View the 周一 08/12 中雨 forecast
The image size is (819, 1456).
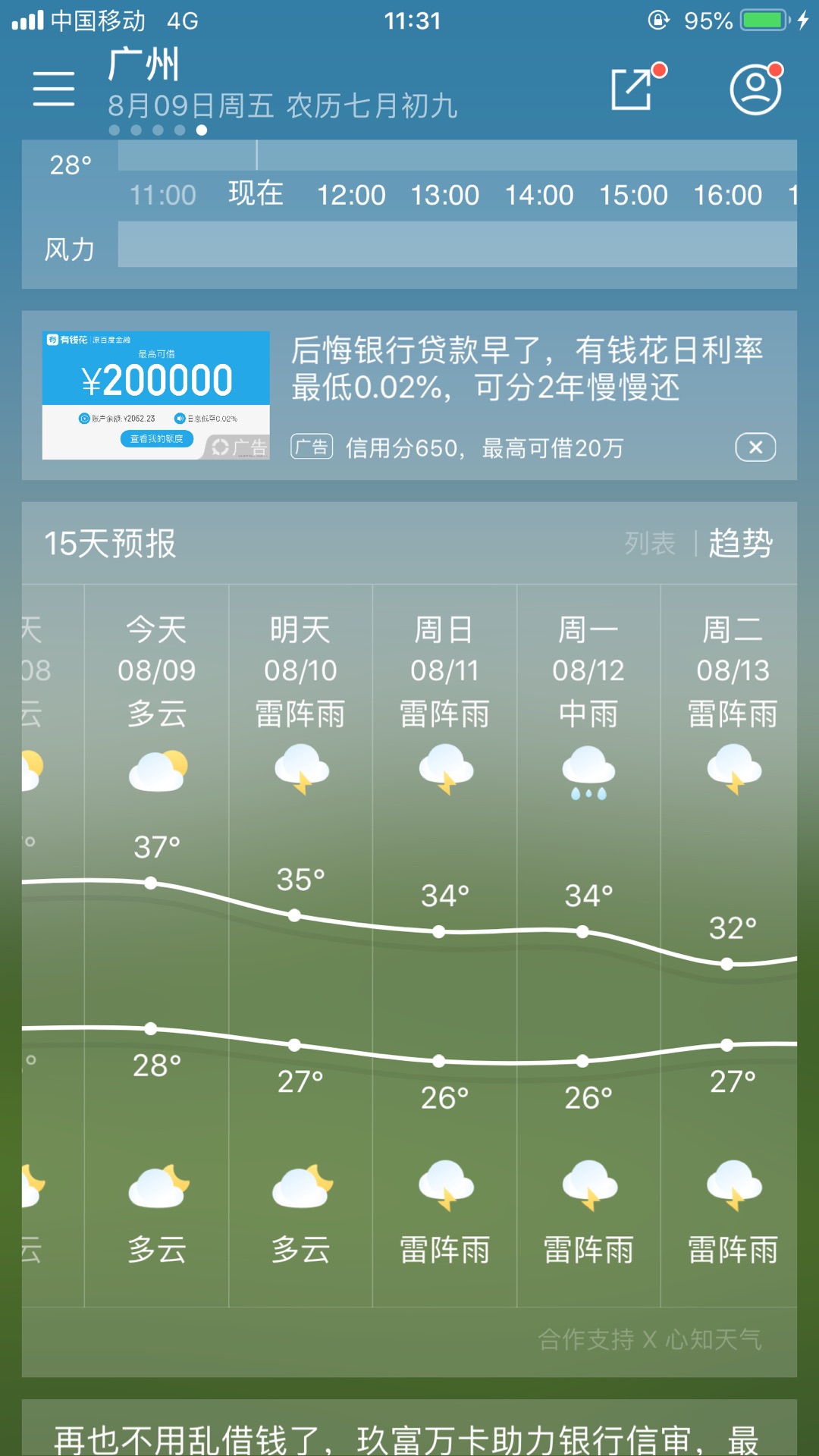pos(588,945)
